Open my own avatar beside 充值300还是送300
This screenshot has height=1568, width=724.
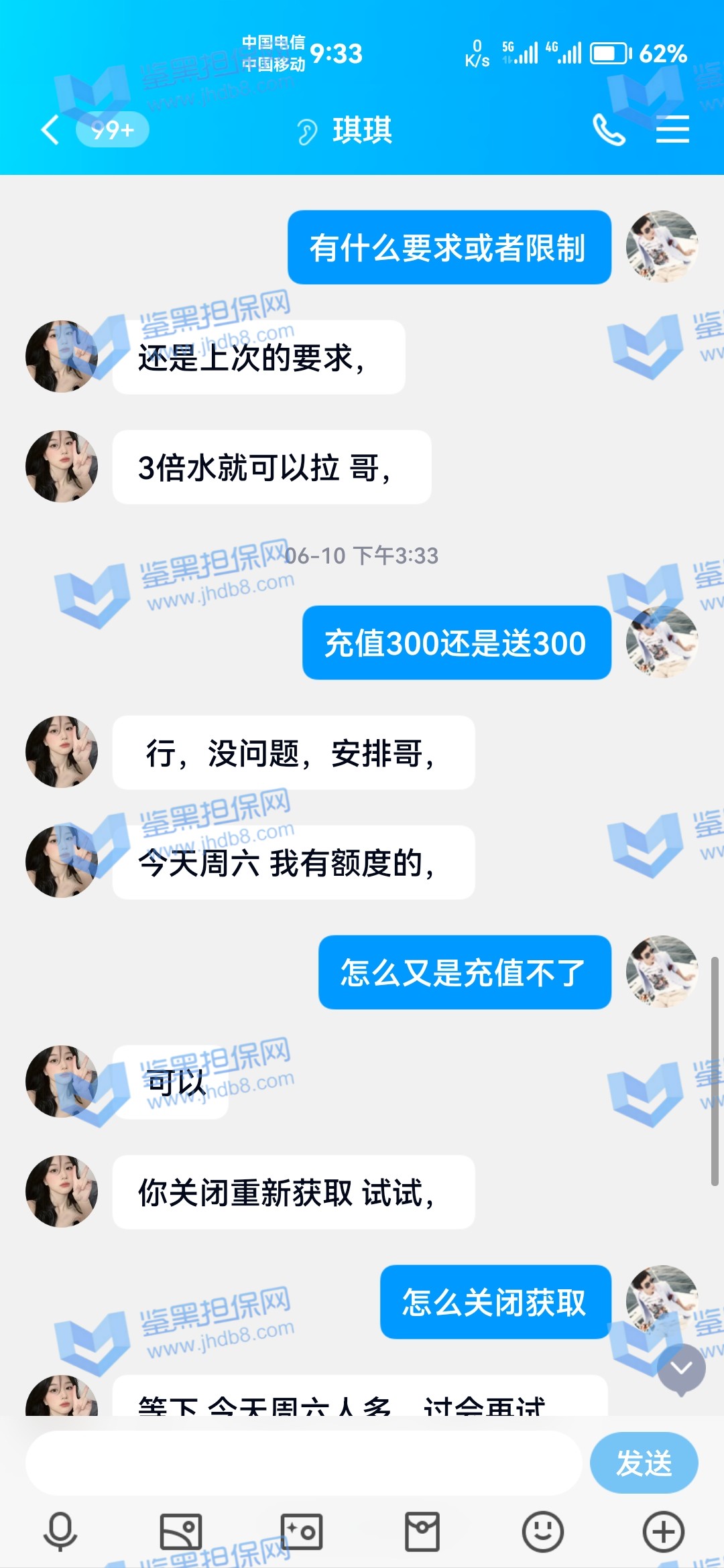[662, 642]
